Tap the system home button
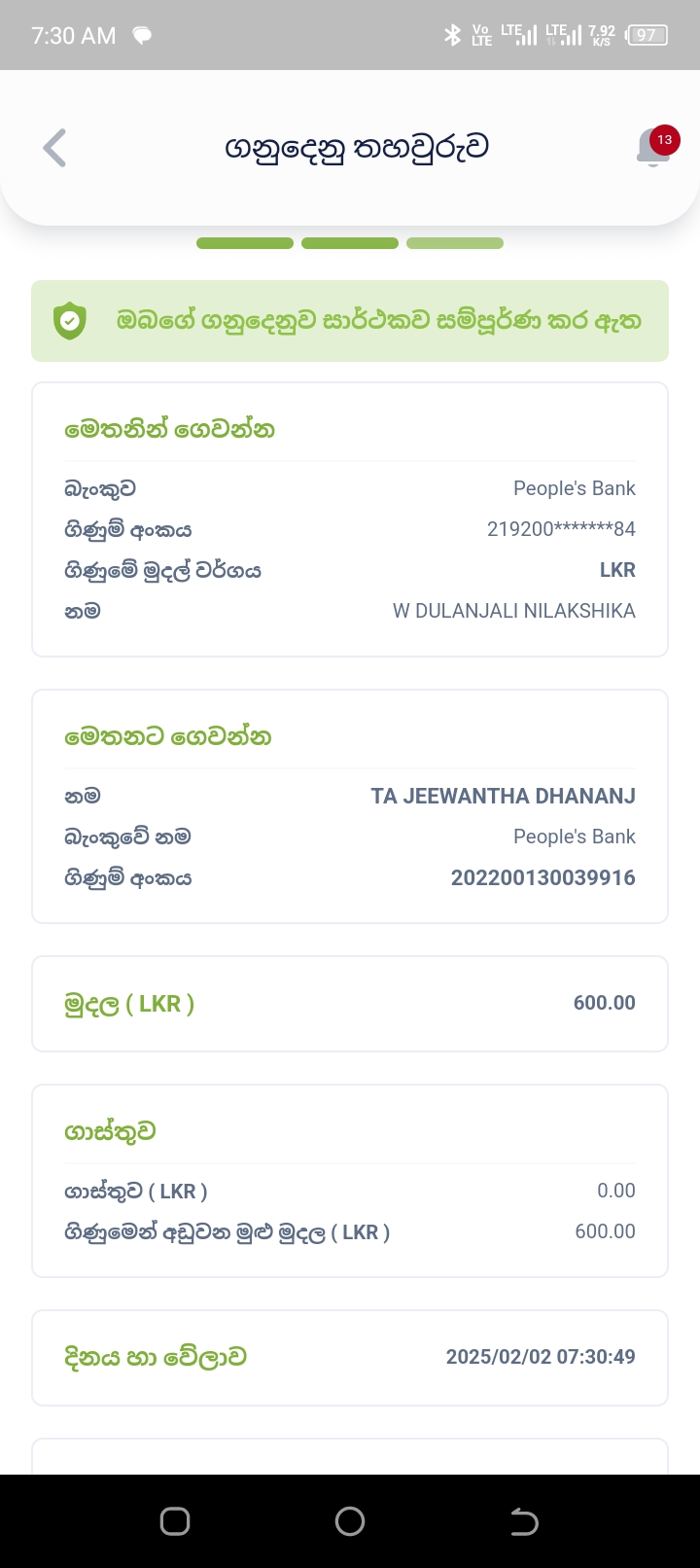 (350, 1521)
